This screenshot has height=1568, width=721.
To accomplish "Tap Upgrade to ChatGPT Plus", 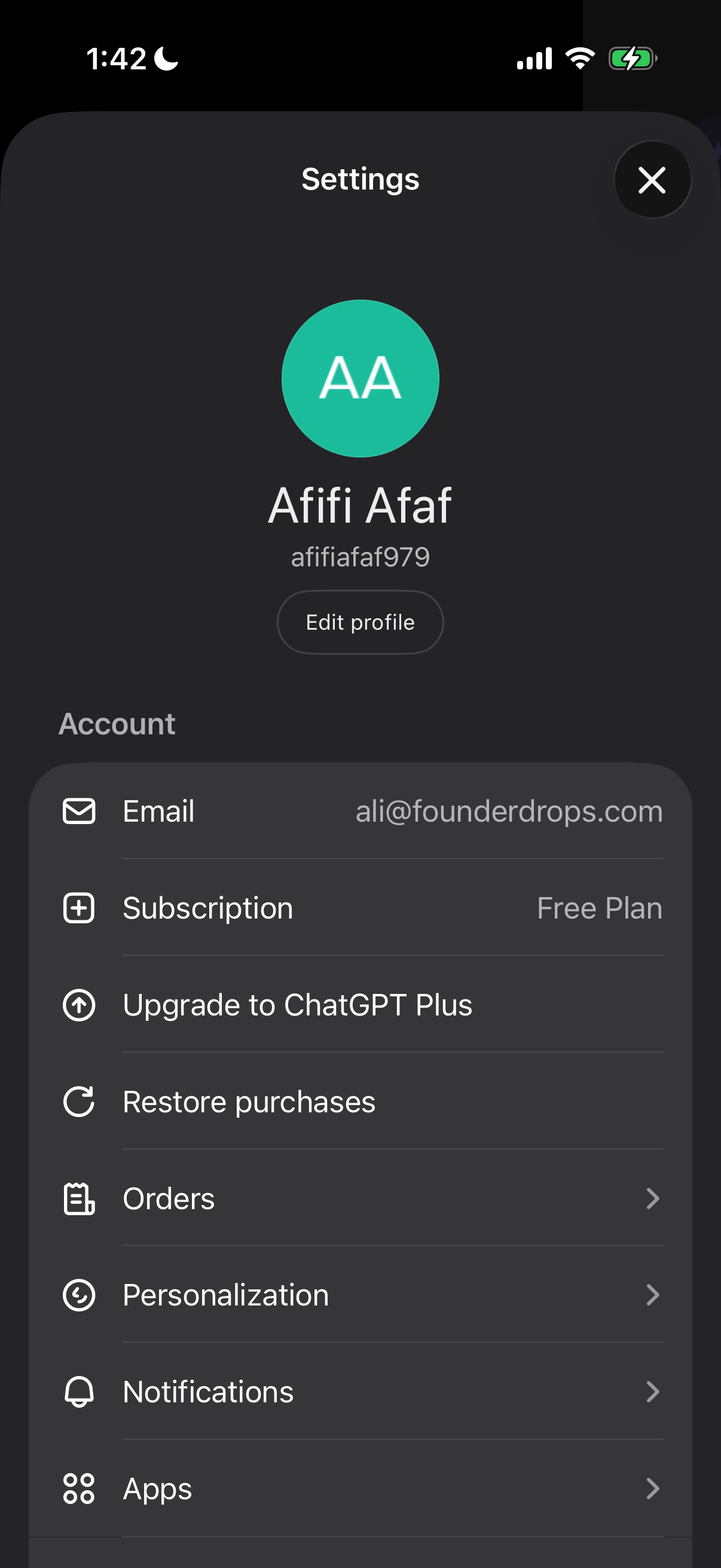I will [x=298, y=1005].
